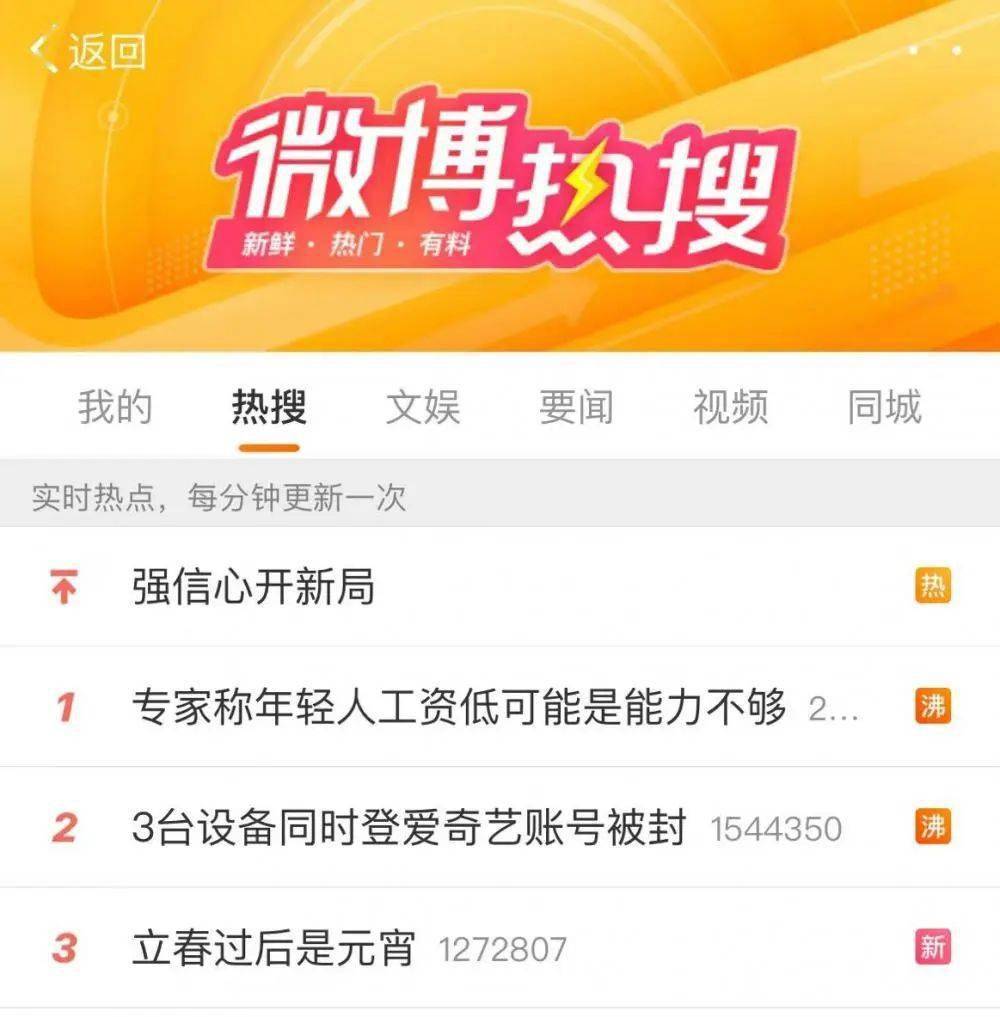Open topic 立春过后是元宵
Screen dimensions: 1000x1017
pyautogui.click(x=274, y=947)
